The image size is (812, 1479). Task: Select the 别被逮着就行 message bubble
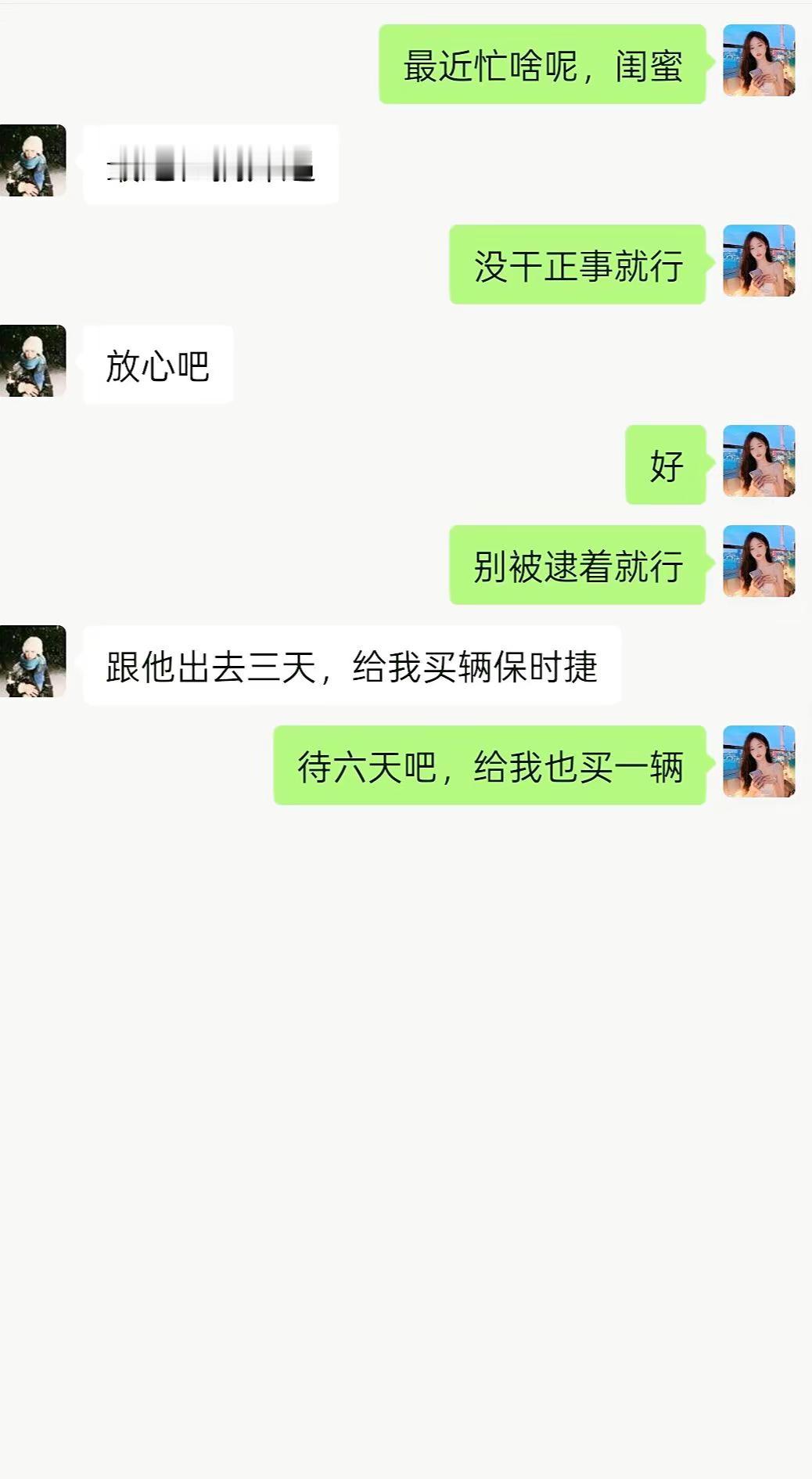[577, 565]
